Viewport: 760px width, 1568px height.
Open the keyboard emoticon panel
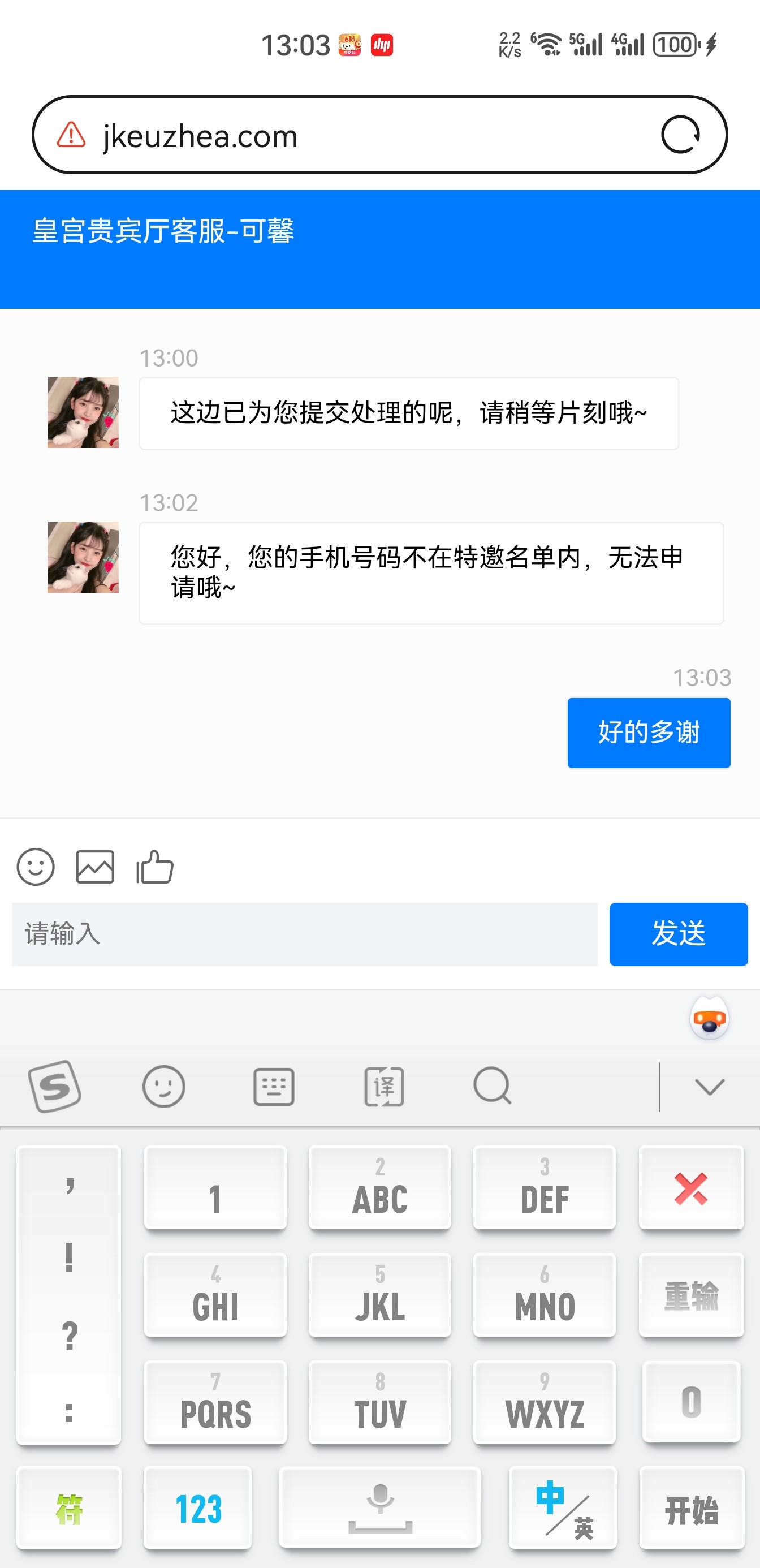(163, 1086)
